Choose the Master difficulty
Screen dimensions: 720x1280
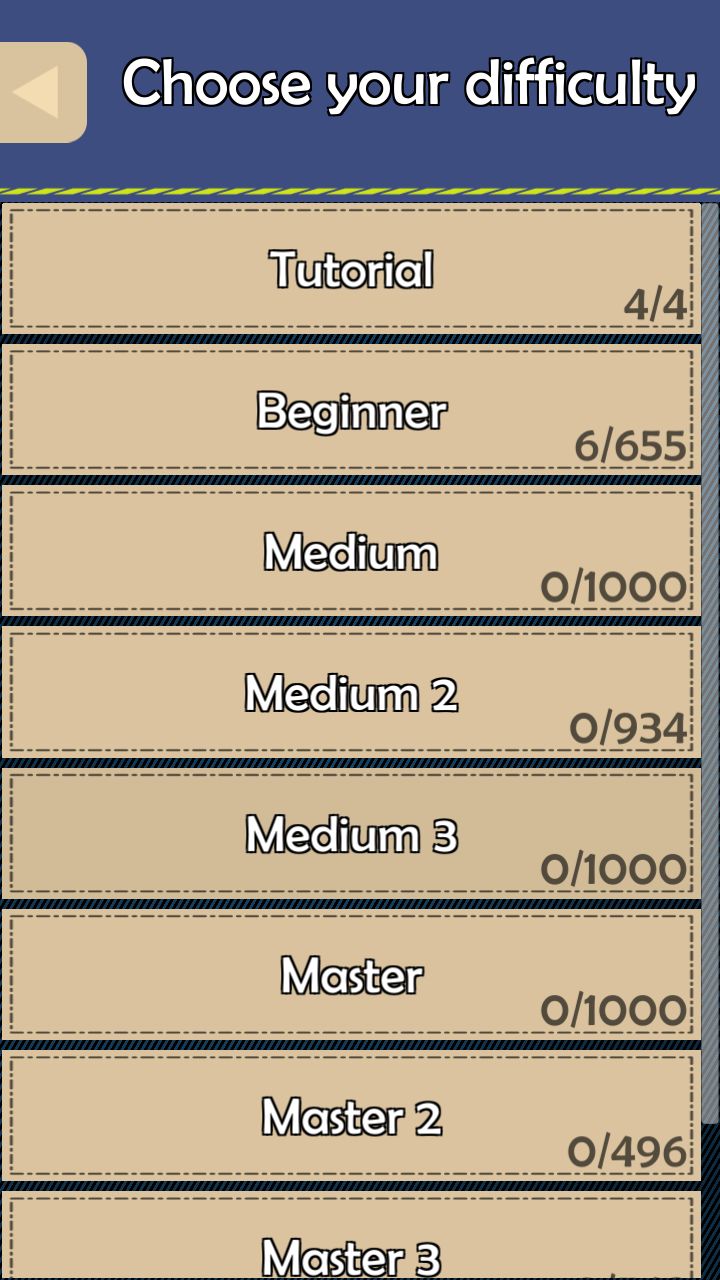(351, 975)
